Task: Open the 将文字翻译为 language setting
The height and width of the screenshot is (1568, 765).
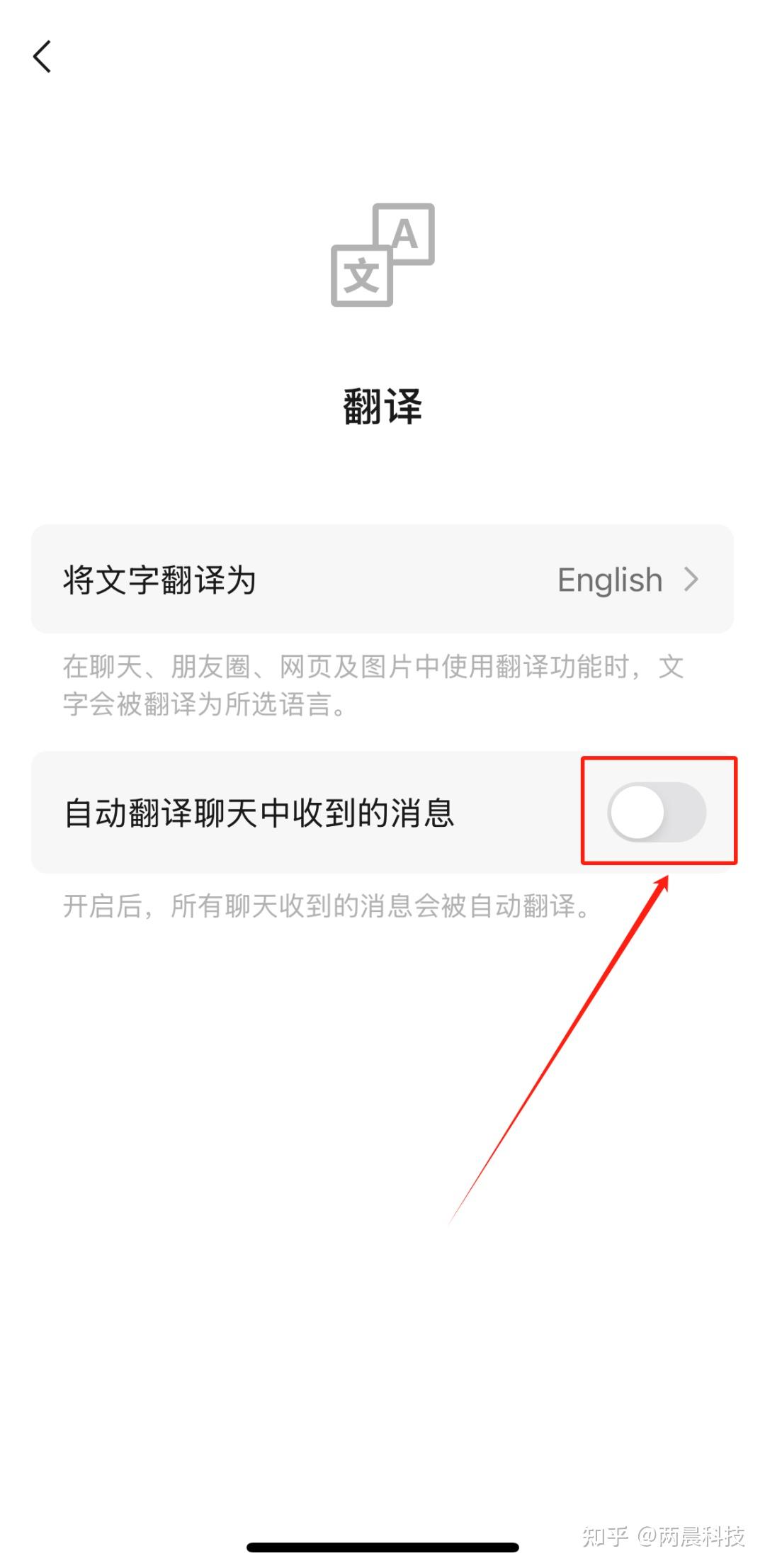Action: pyautogui.click(x=382, y=580)
